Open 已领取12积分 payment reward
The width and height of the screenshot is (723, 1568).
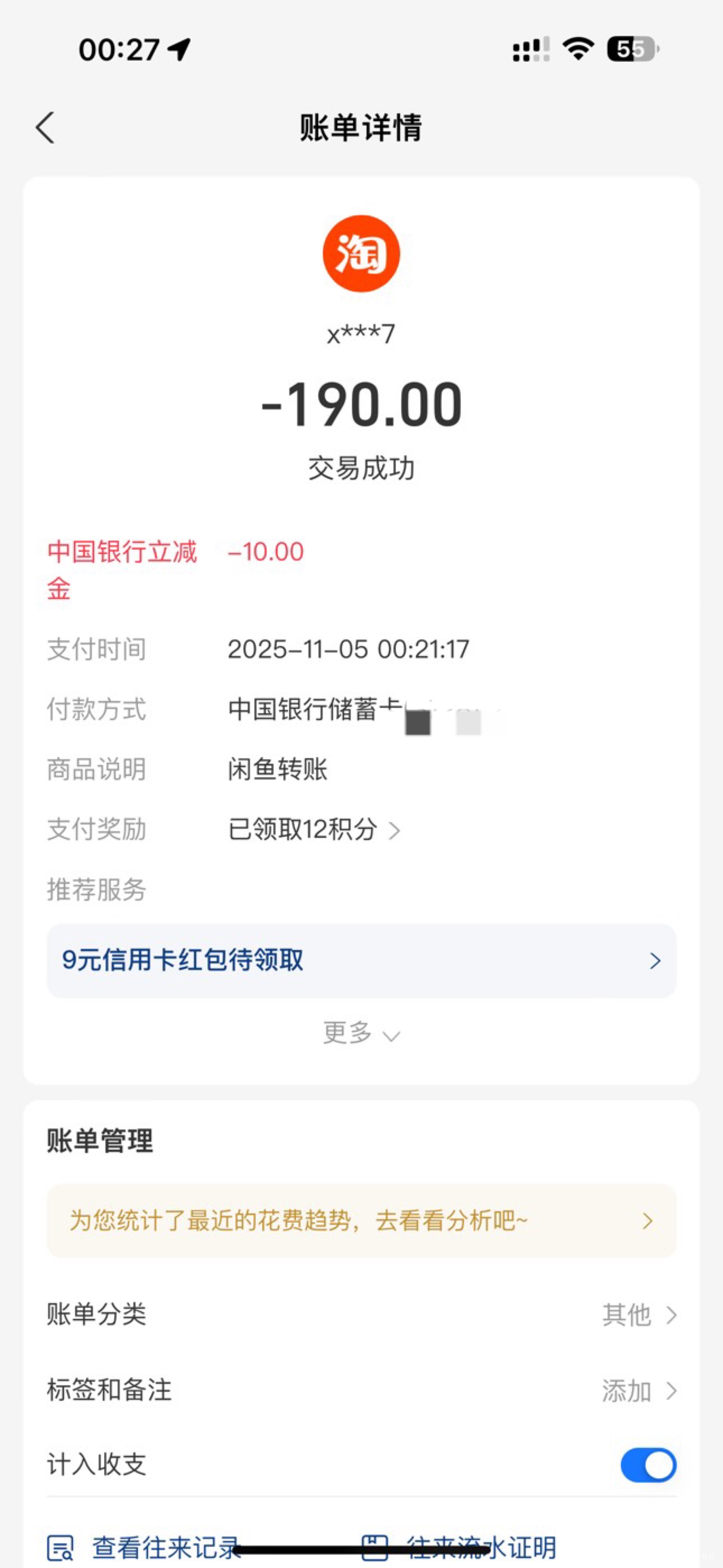click(x=313, y=830)
